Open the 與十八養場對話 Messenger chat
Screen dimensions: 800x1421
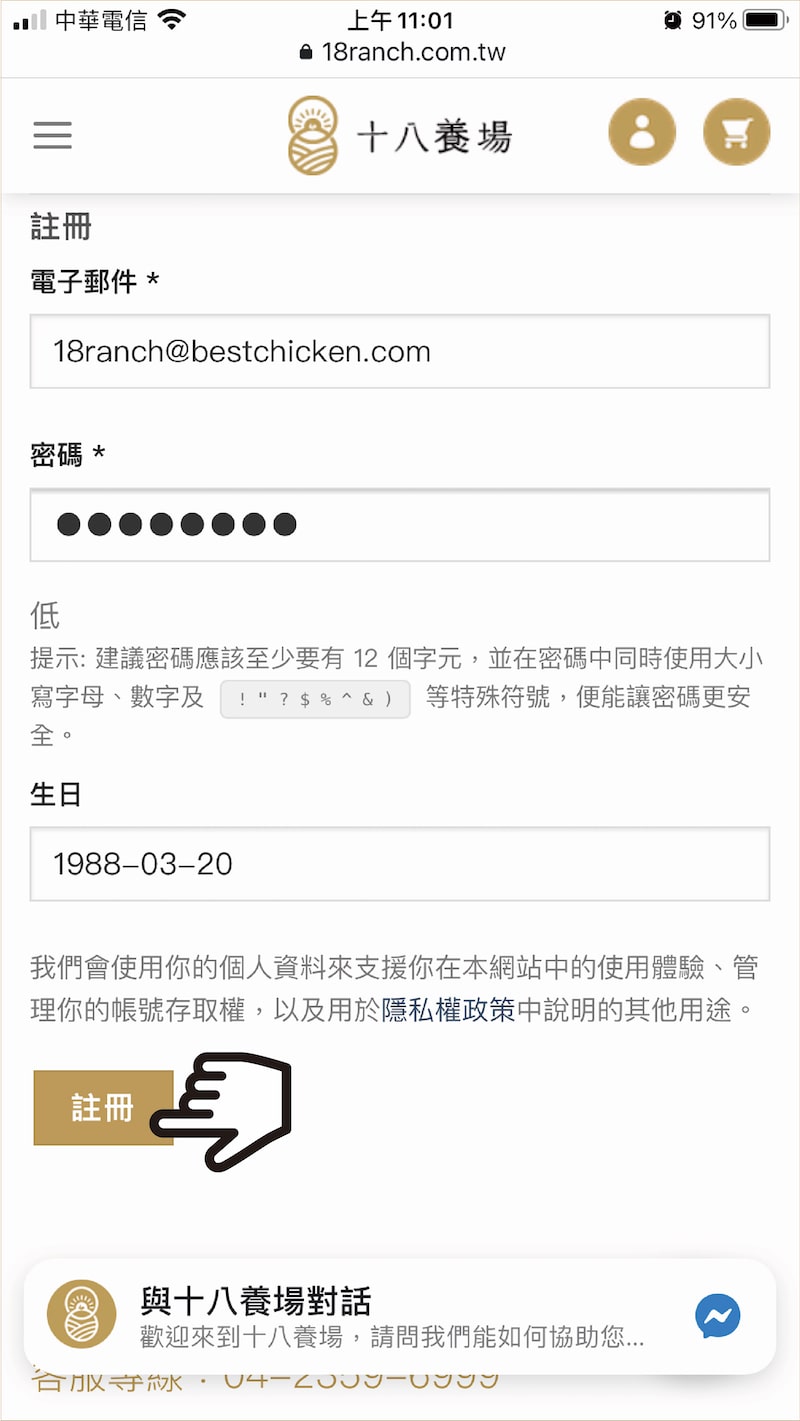tap(400, 1316)
